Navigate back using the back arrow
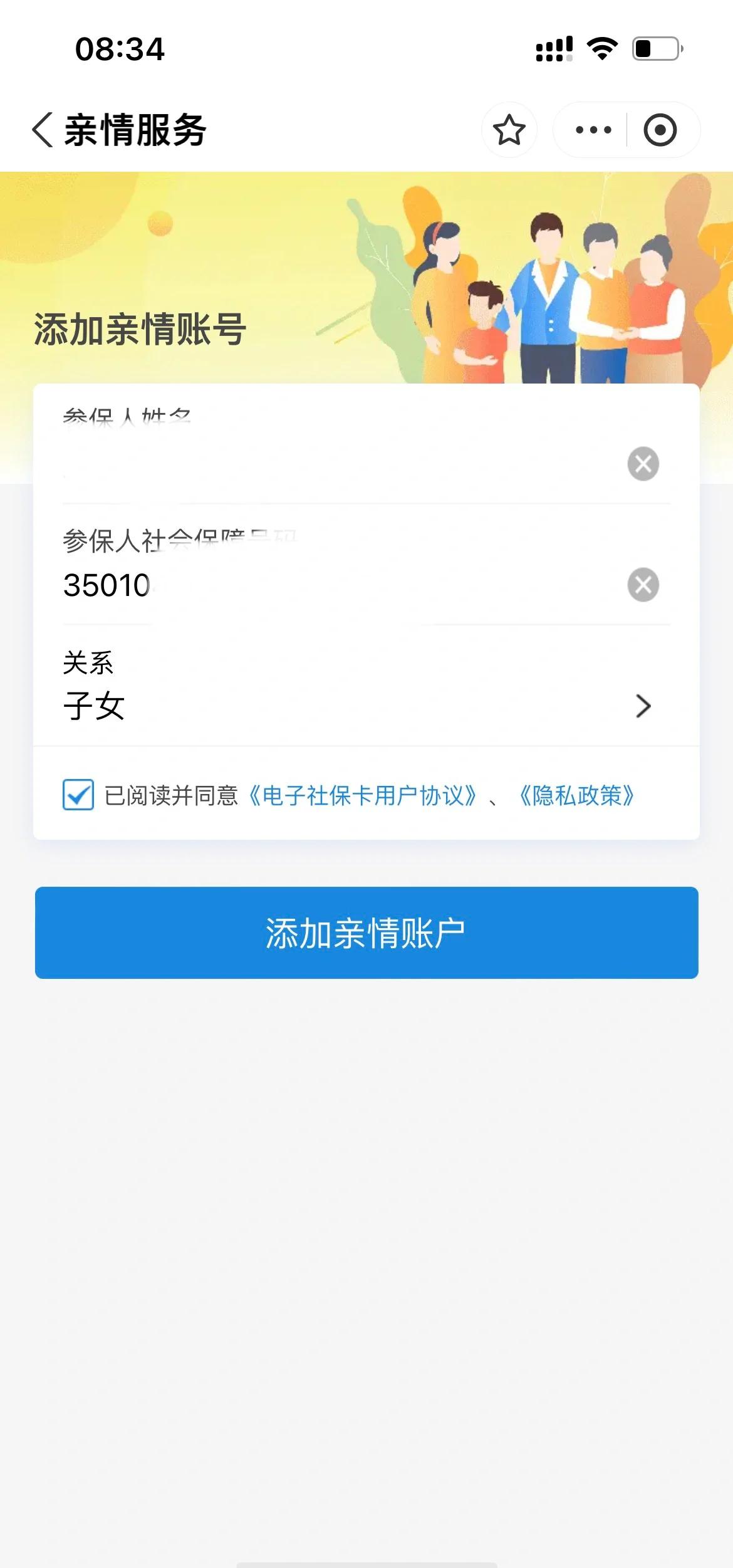 point(43,128)
